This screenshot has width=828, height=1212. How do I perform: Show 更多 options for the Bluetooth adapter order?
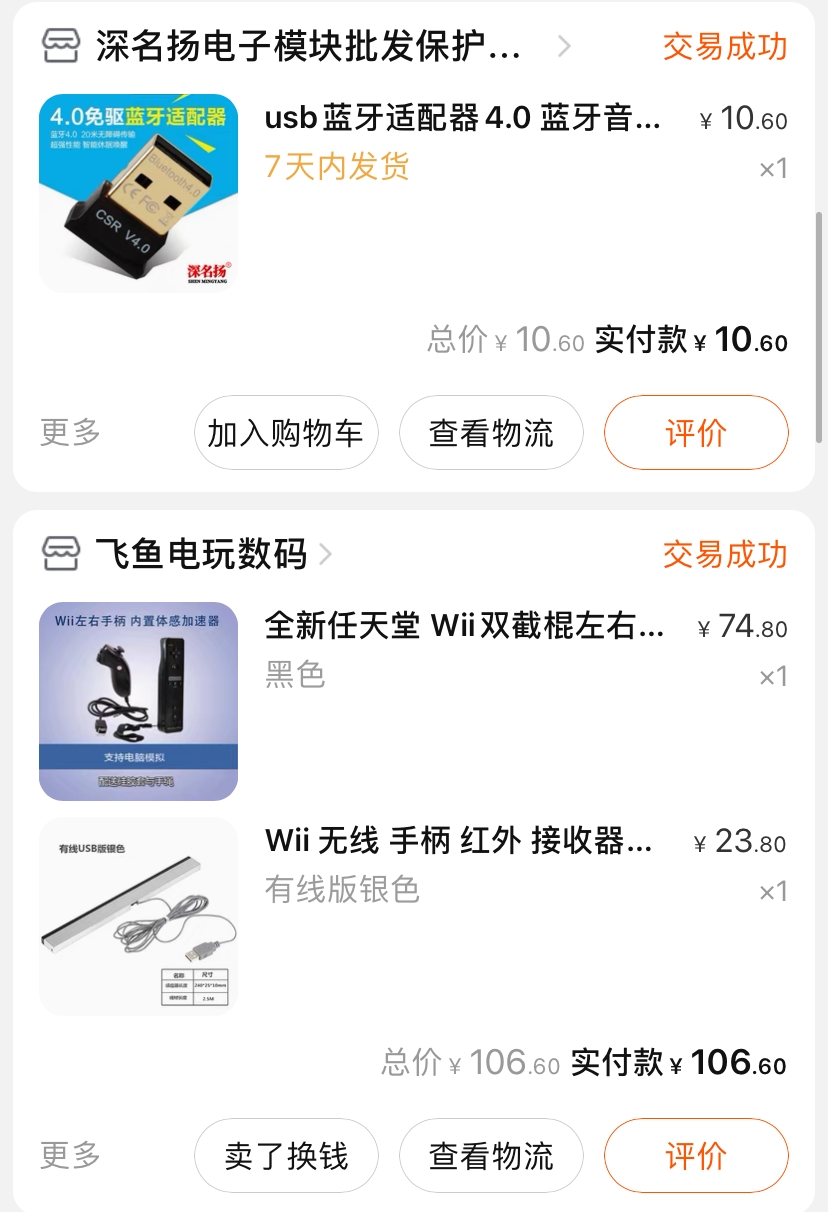click(70, 433)
